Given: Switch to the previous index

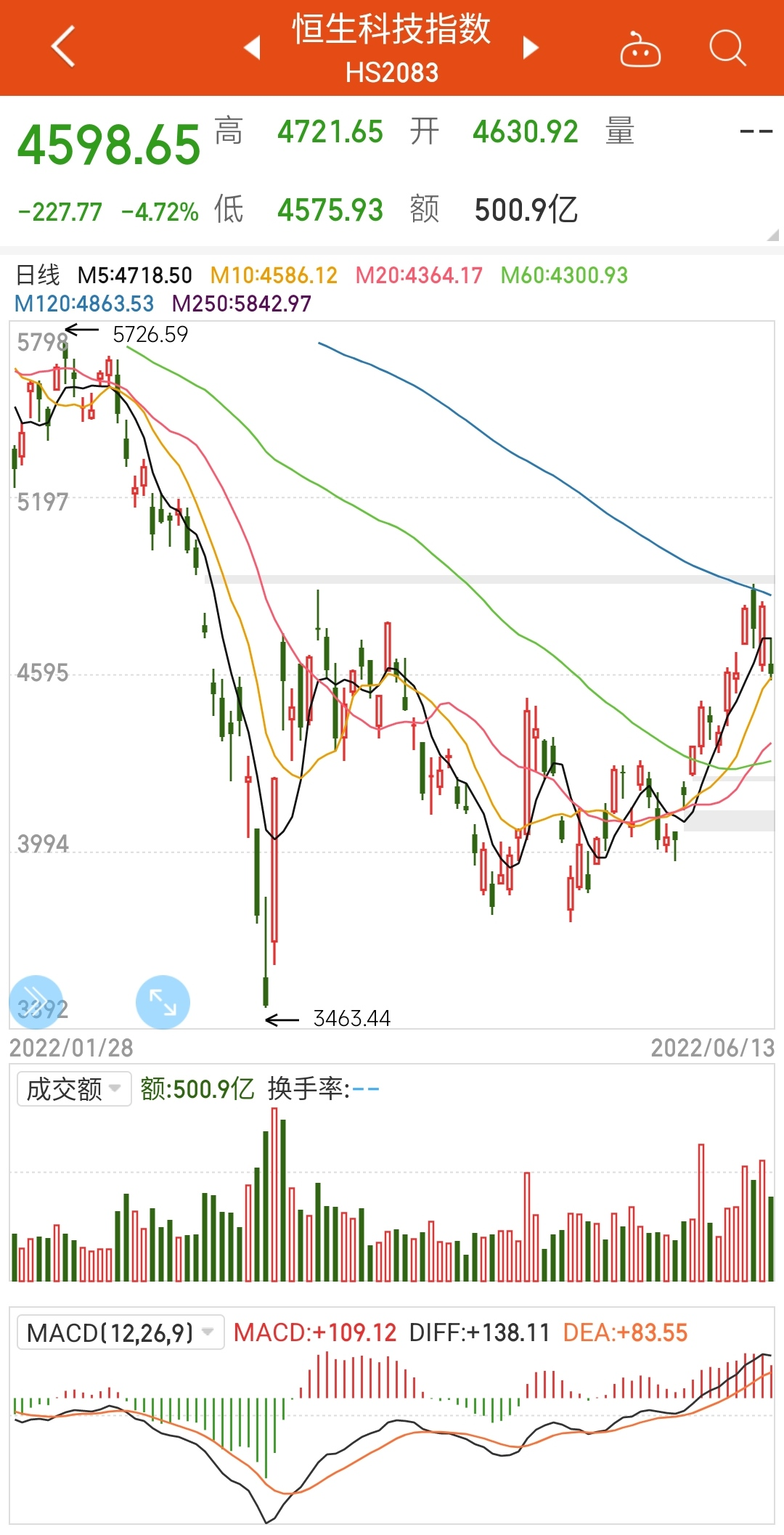Looking at the screenshot, I should point(252,48).
